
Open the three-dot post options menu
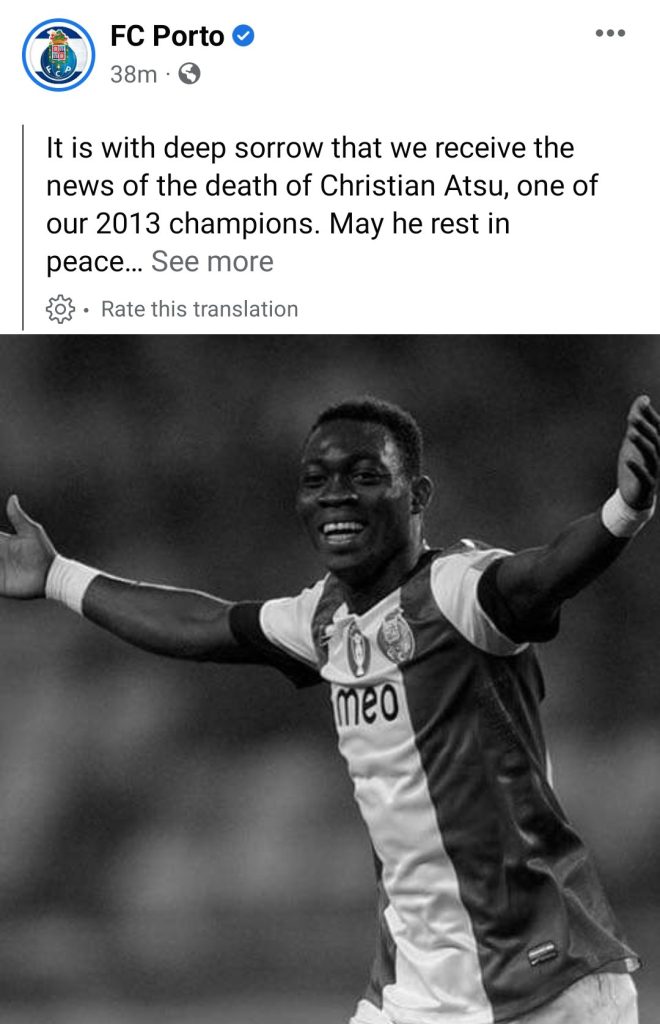[609, 34]
